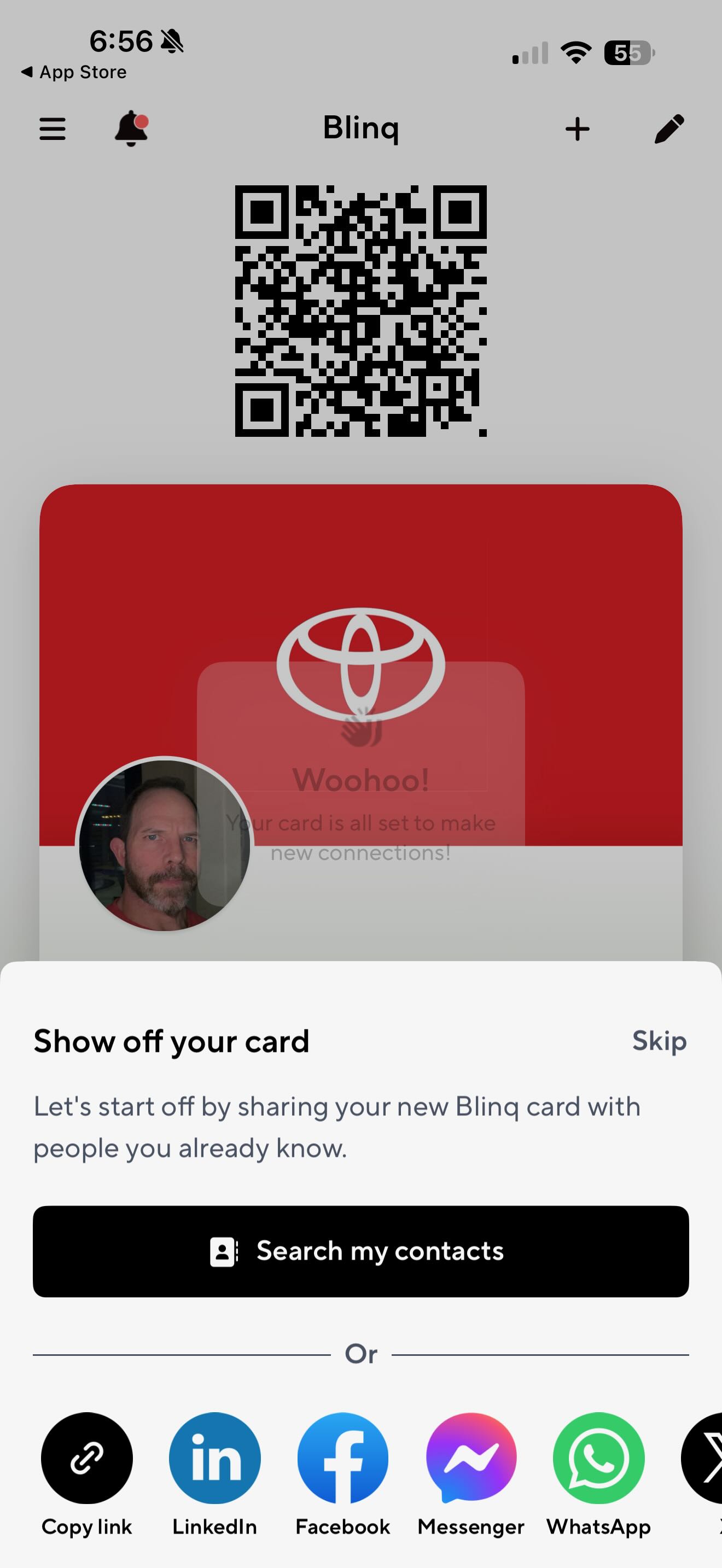This screenshot has height=1568, width=722.
Task: Send card through Messenger
Action: click(x=471, y=1459)
